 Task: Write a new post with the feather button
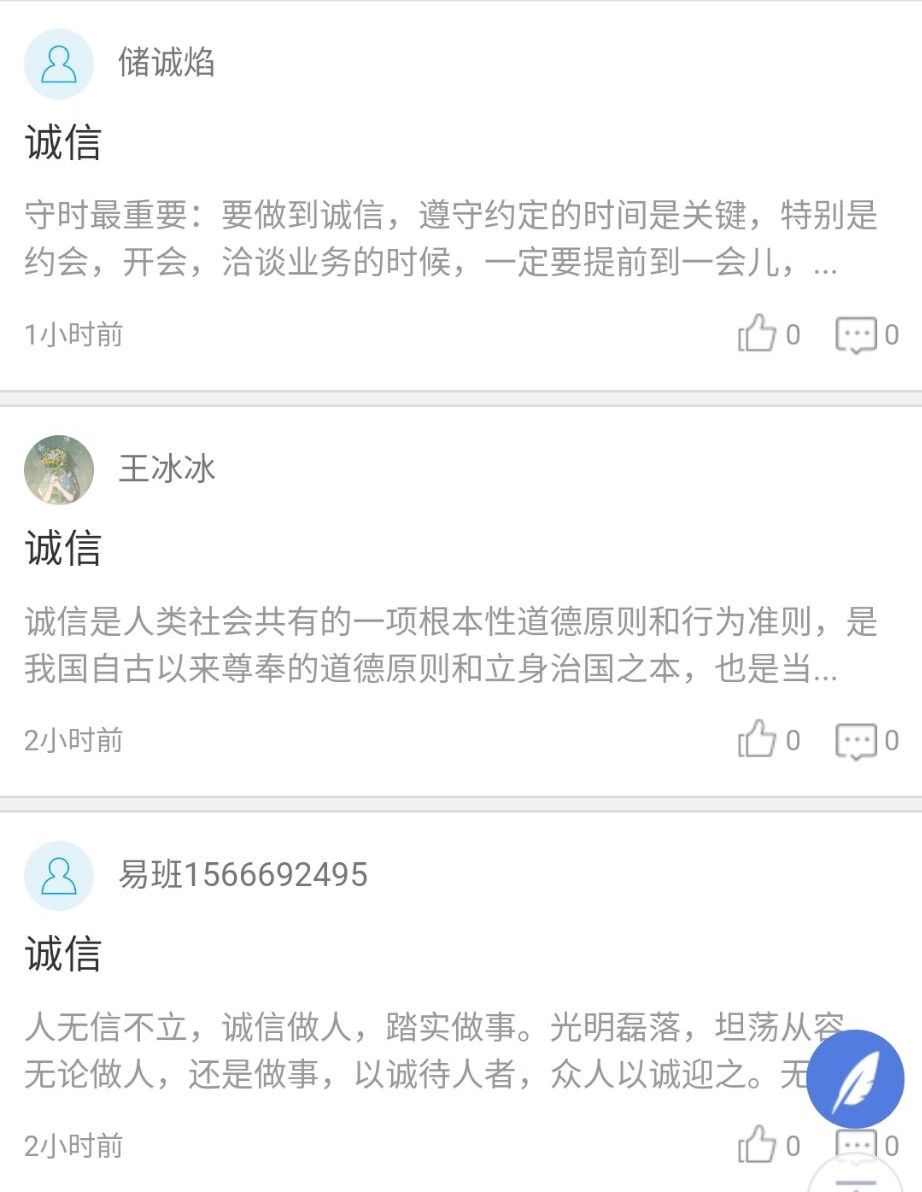pyautogui.click(x=855, y=1078)
